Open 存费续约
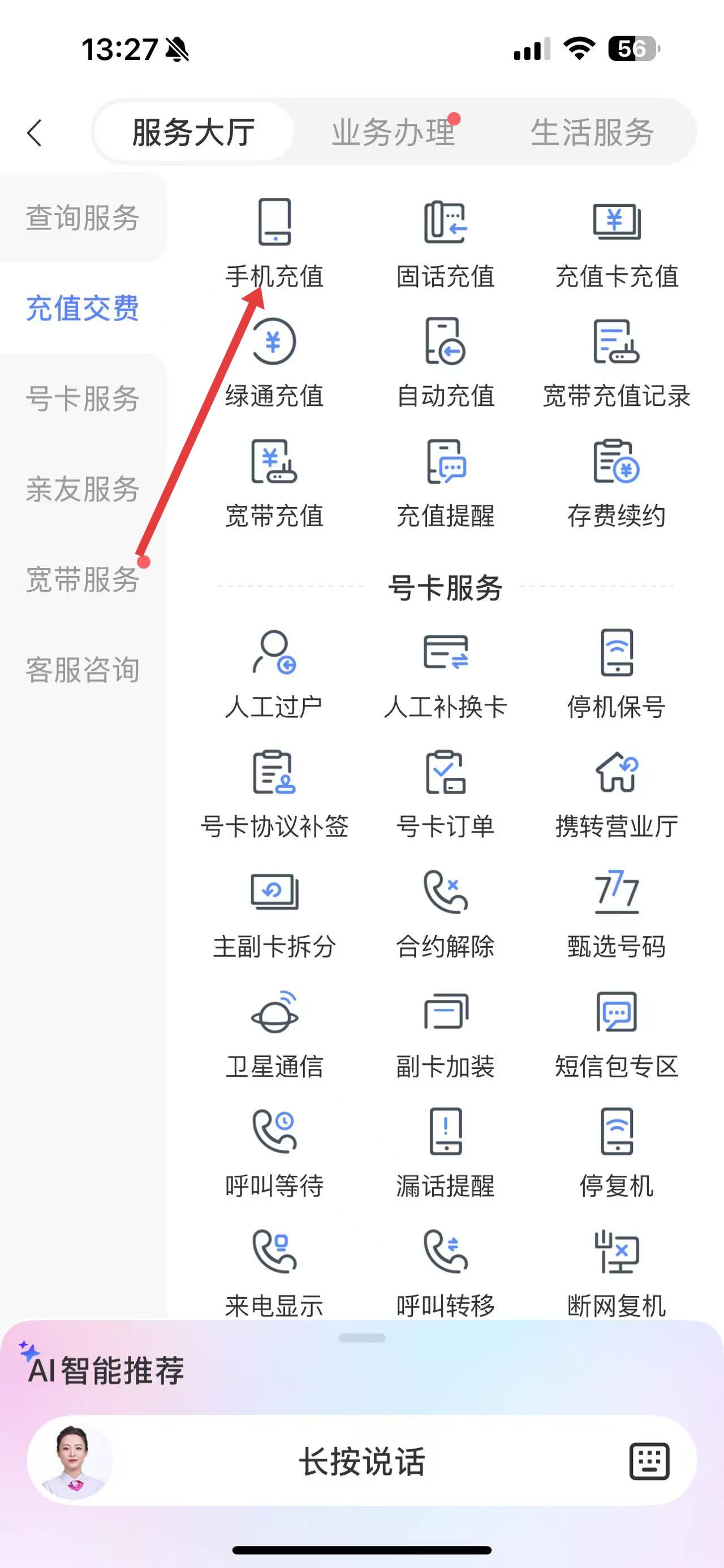Image resolution: width=724 pixels, height=1568 pixels. (616, 482)
